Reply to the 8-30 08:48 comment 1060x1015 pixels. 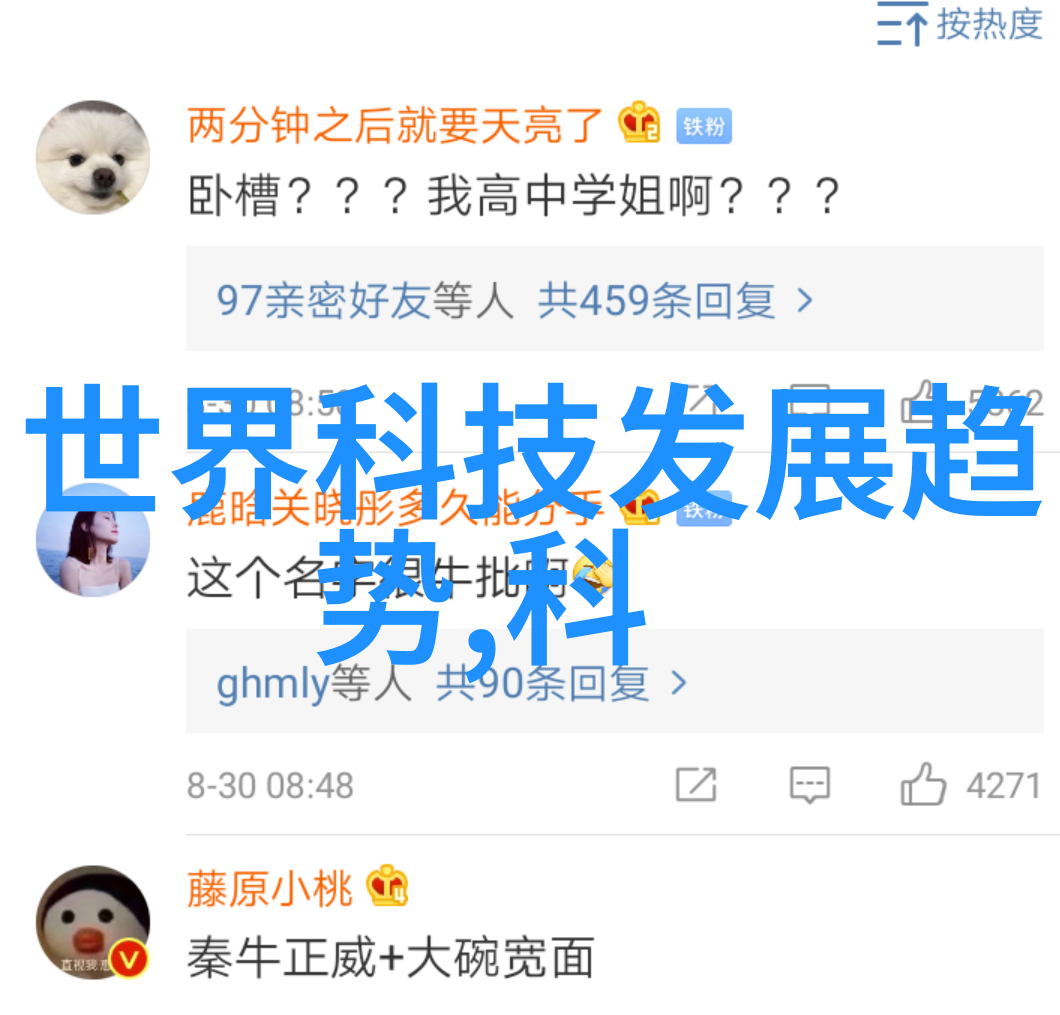pos(809,786)
